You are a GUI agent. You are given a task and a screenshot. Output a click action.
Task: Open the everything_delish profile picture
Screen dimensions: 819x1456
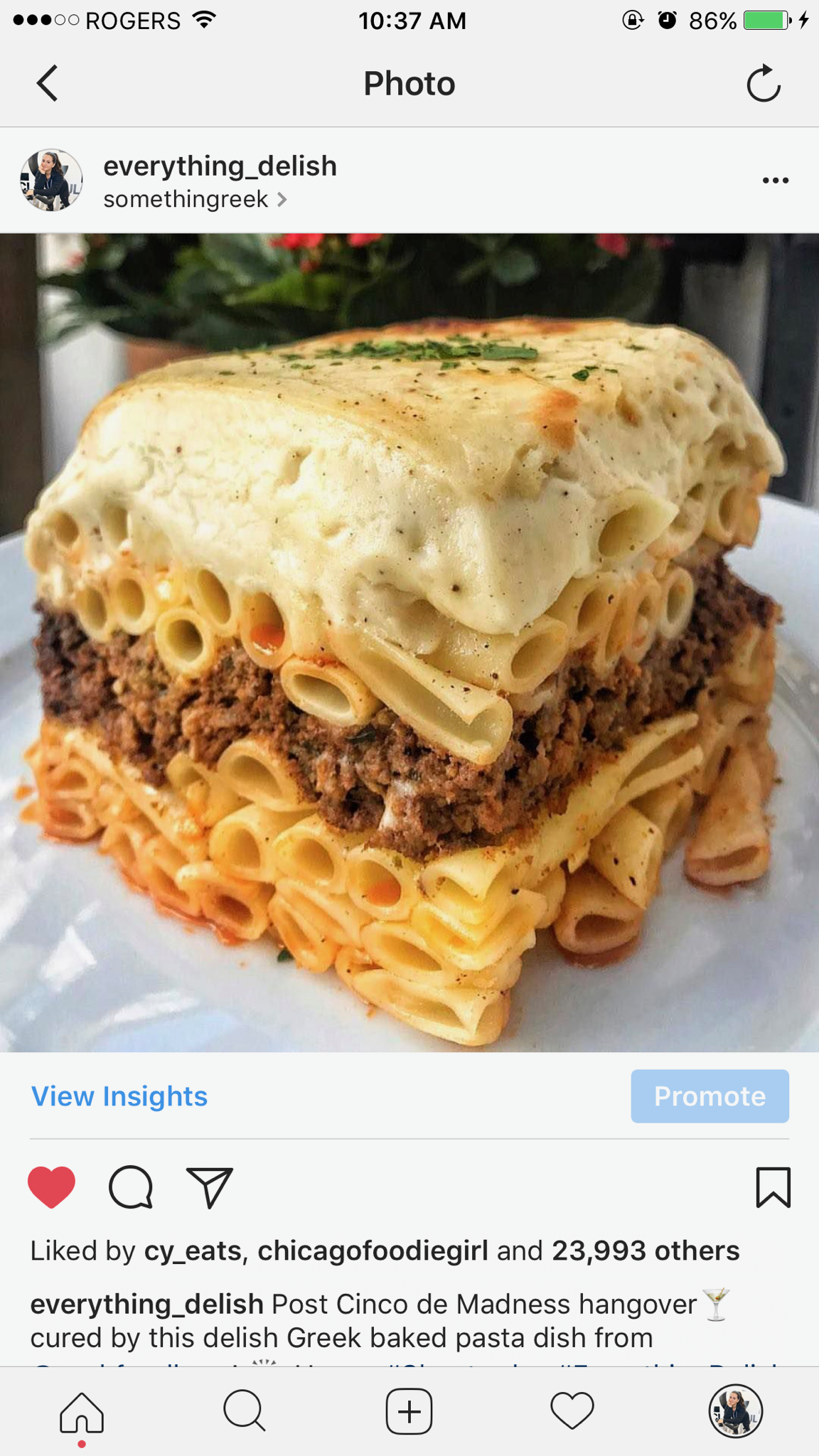51,181
